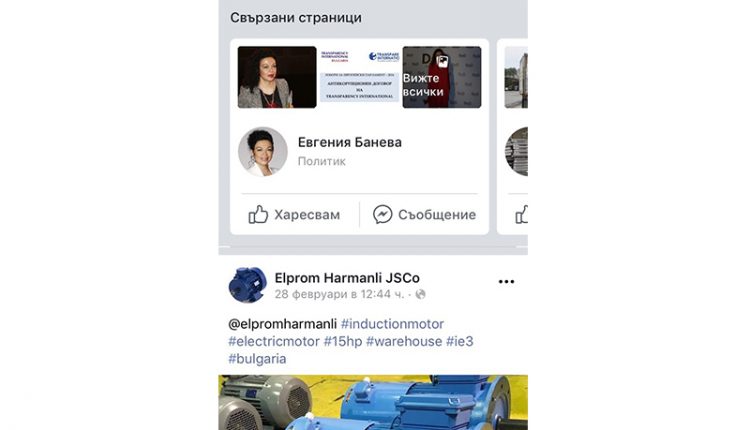Open Elprom Harmanli JSCo profile picture
This screenshot has width=750, height=430.
tap(247, 284)
